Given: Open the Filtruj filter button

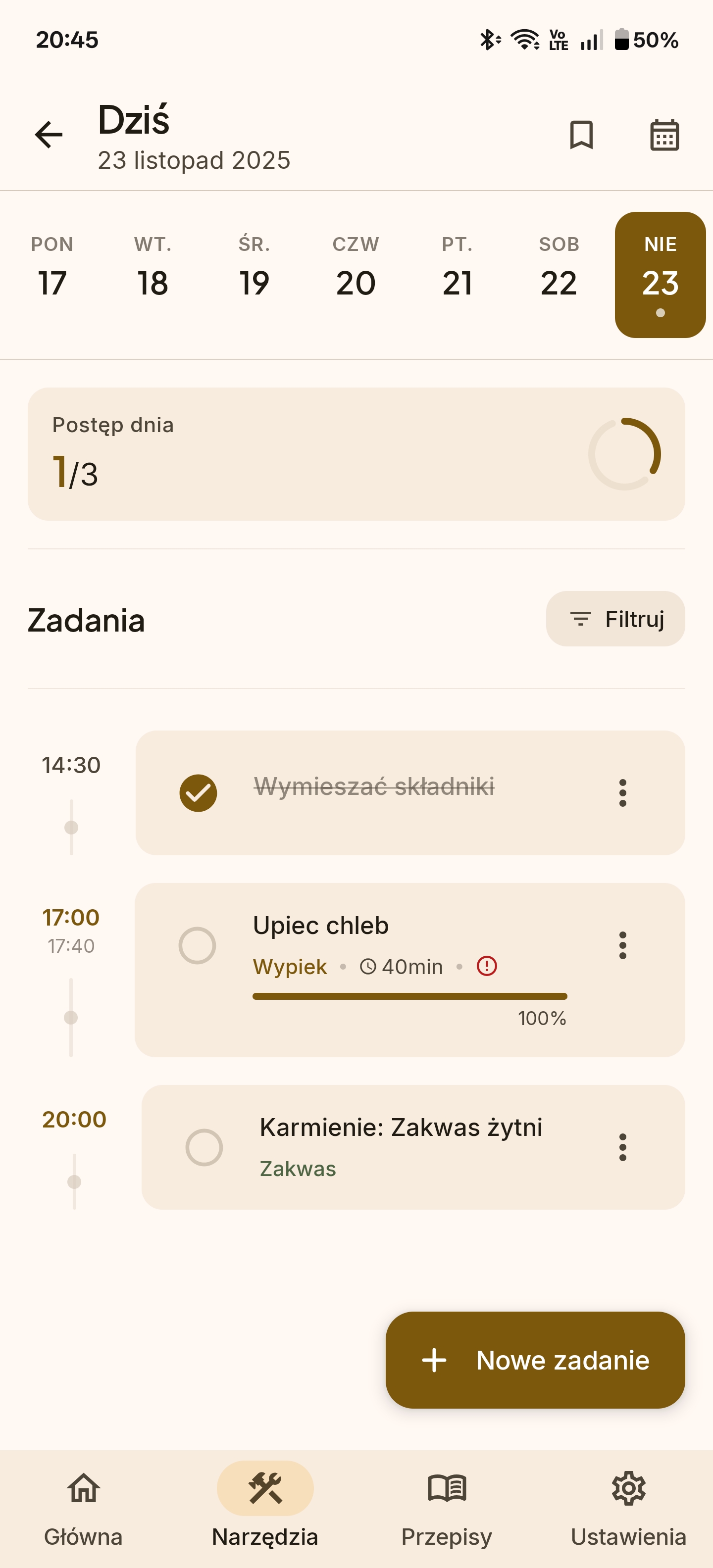Looking at the screenshot, I should pyautogui.click(x=615, y=619).
